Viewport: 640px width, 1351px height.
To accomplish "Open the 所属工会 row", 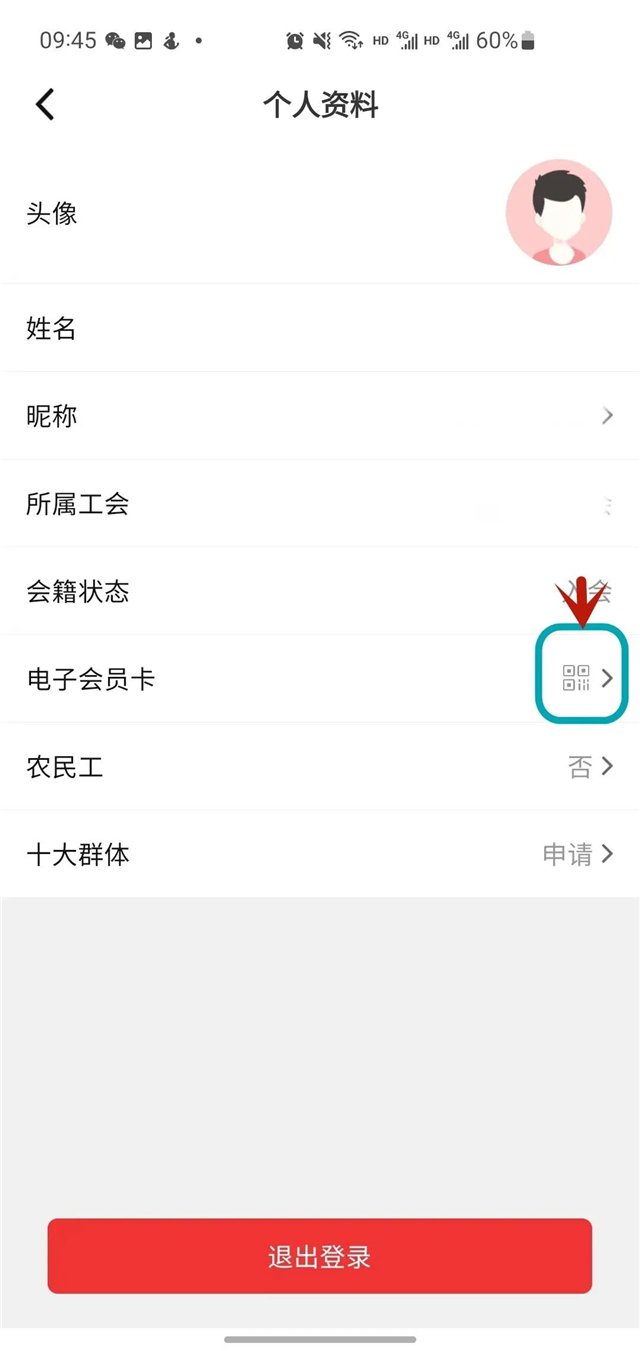I will click(x=320, y=504).
